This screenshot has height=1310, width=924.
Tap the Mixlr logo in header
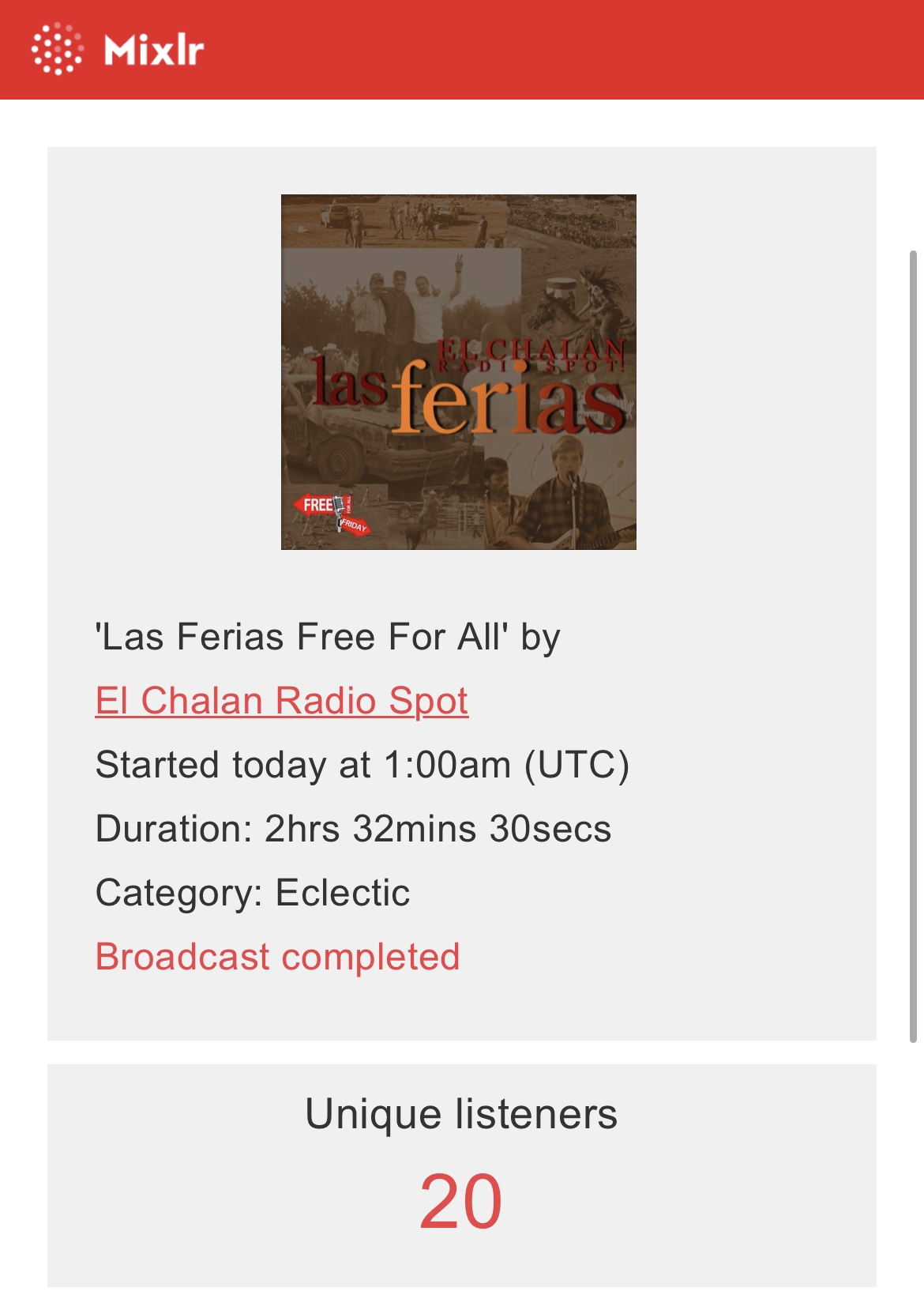(118, 49)
